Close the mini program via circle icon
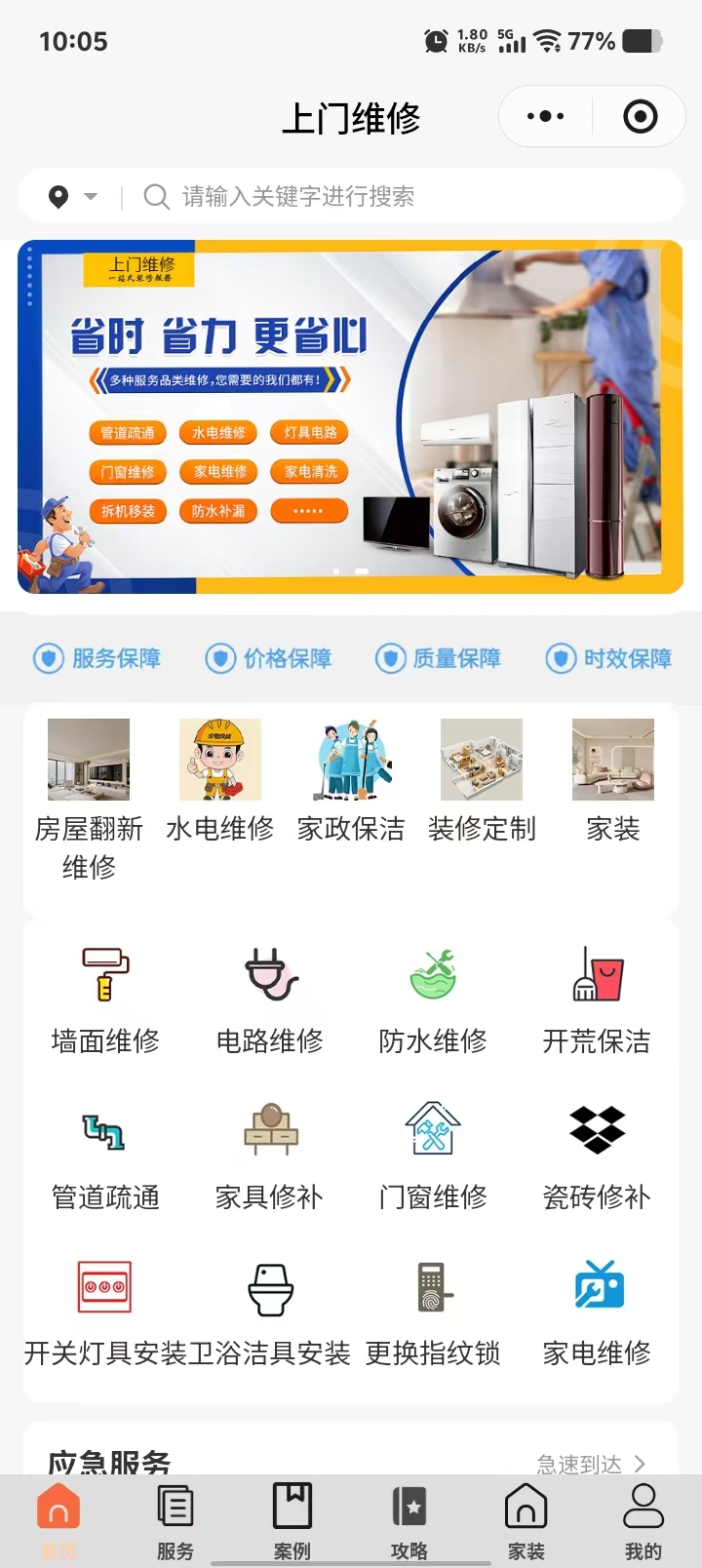 point(640,117)
